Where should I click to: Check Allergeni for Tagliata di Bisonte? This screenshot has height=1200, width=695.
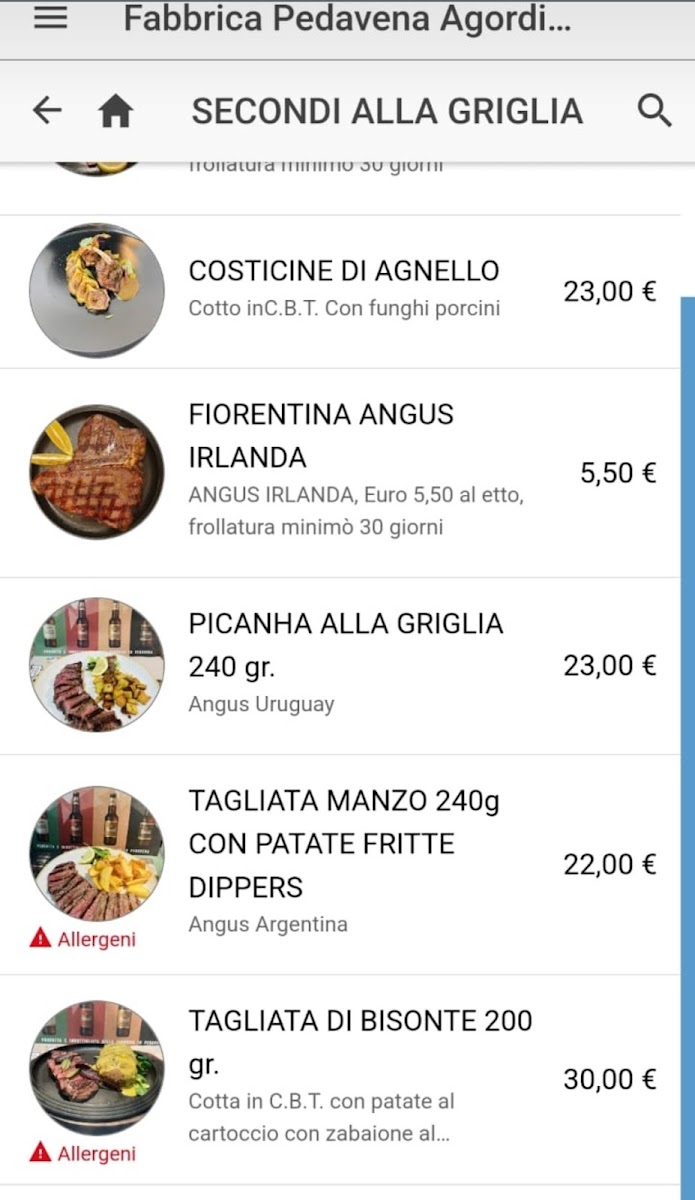coord(83,1153)
